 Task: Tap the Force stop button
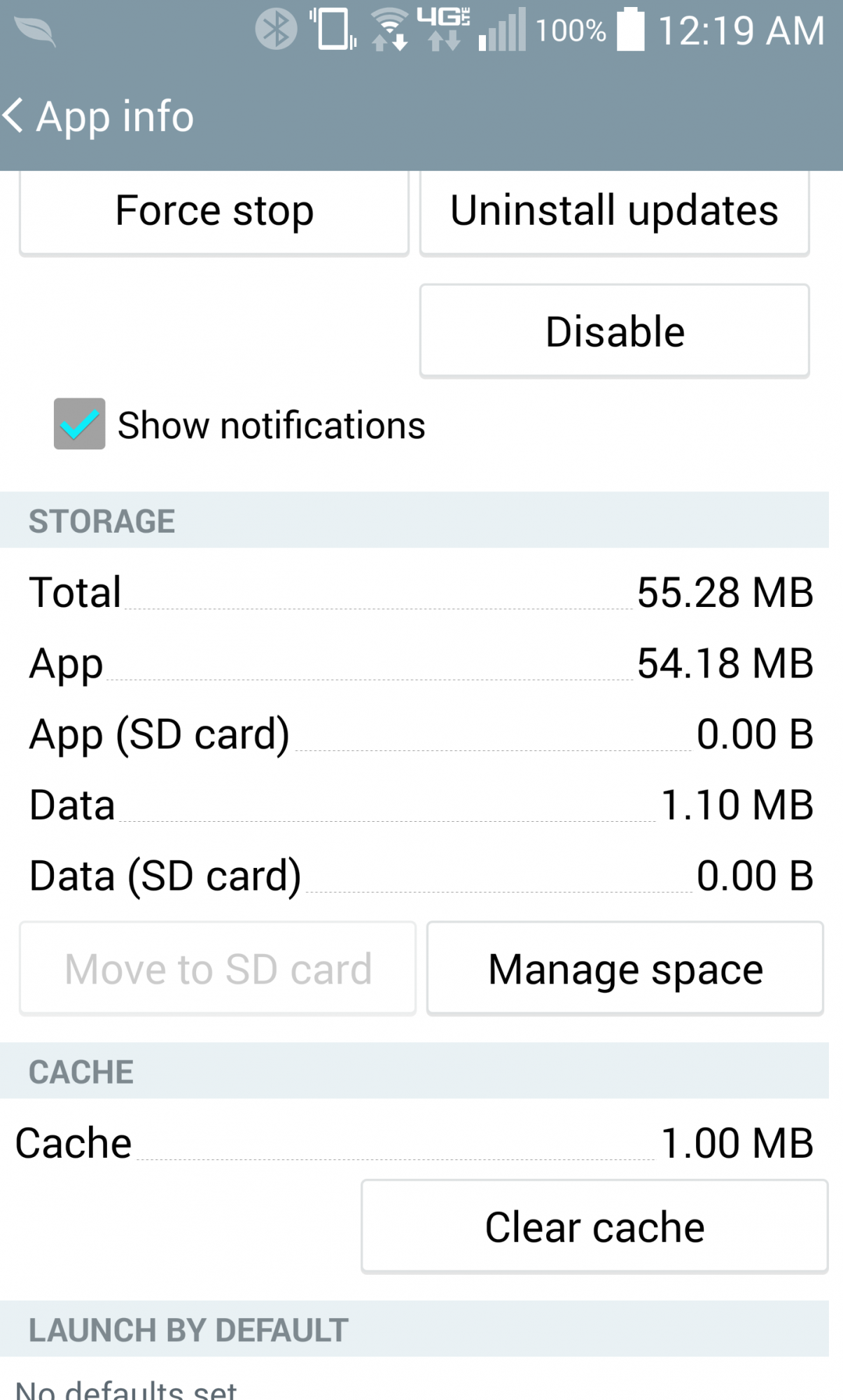pos(214,211)
